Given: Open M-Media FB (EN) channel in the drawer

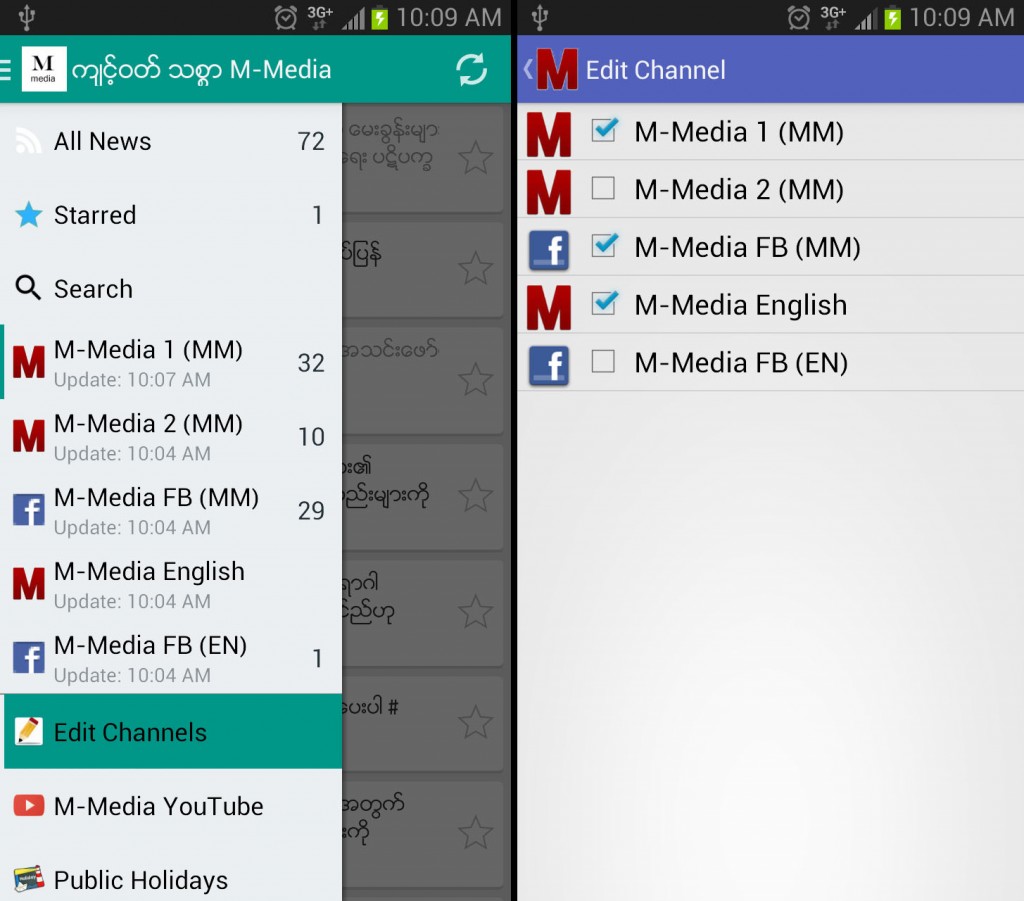Looking at the screenshot, I should tap(170, 659).
